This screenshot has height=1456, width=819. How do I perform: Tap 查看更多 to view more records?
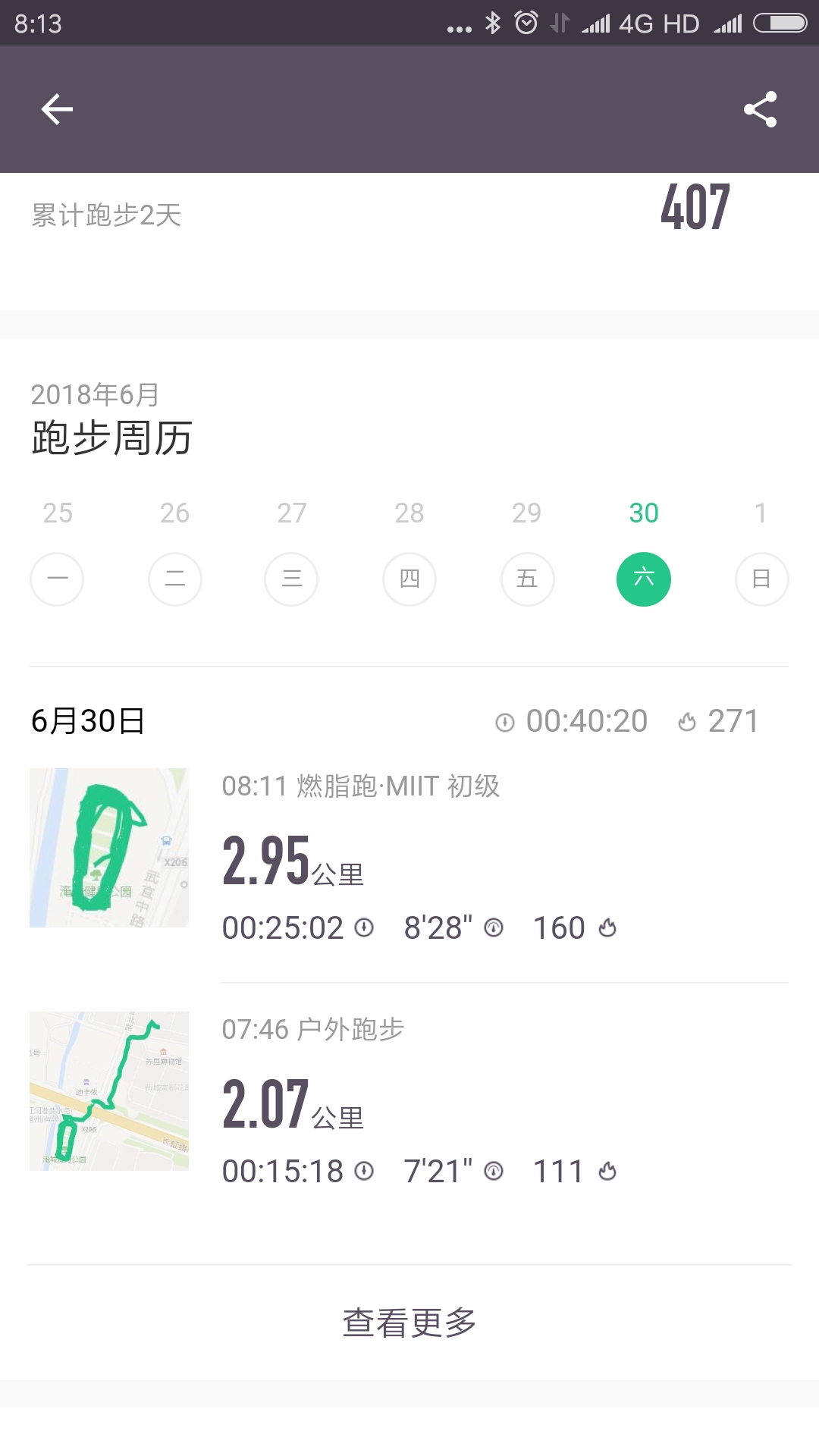pos(409,1323)
